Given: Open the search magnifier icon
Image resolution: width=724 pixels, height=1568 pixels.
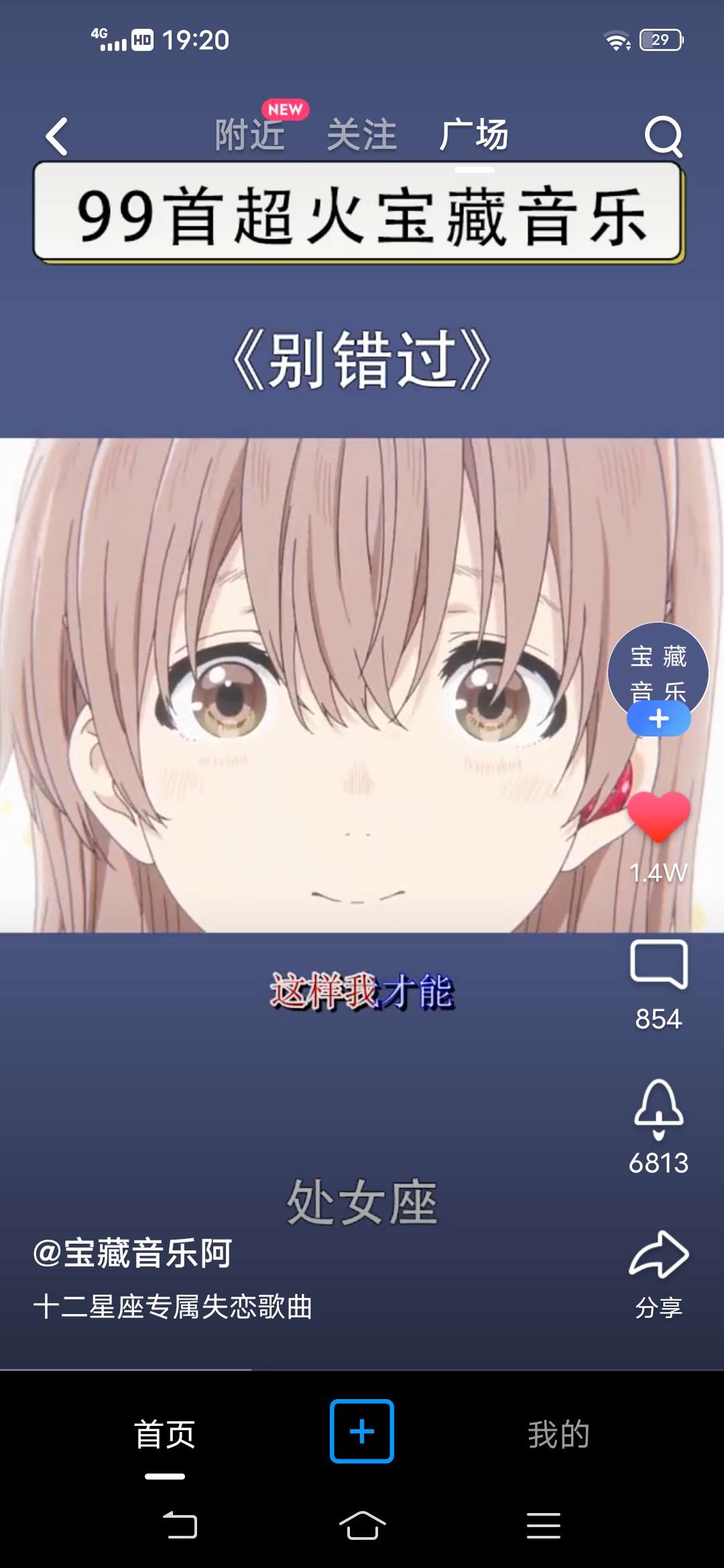Looking at the screenshot, I should (x=663, y=136).
